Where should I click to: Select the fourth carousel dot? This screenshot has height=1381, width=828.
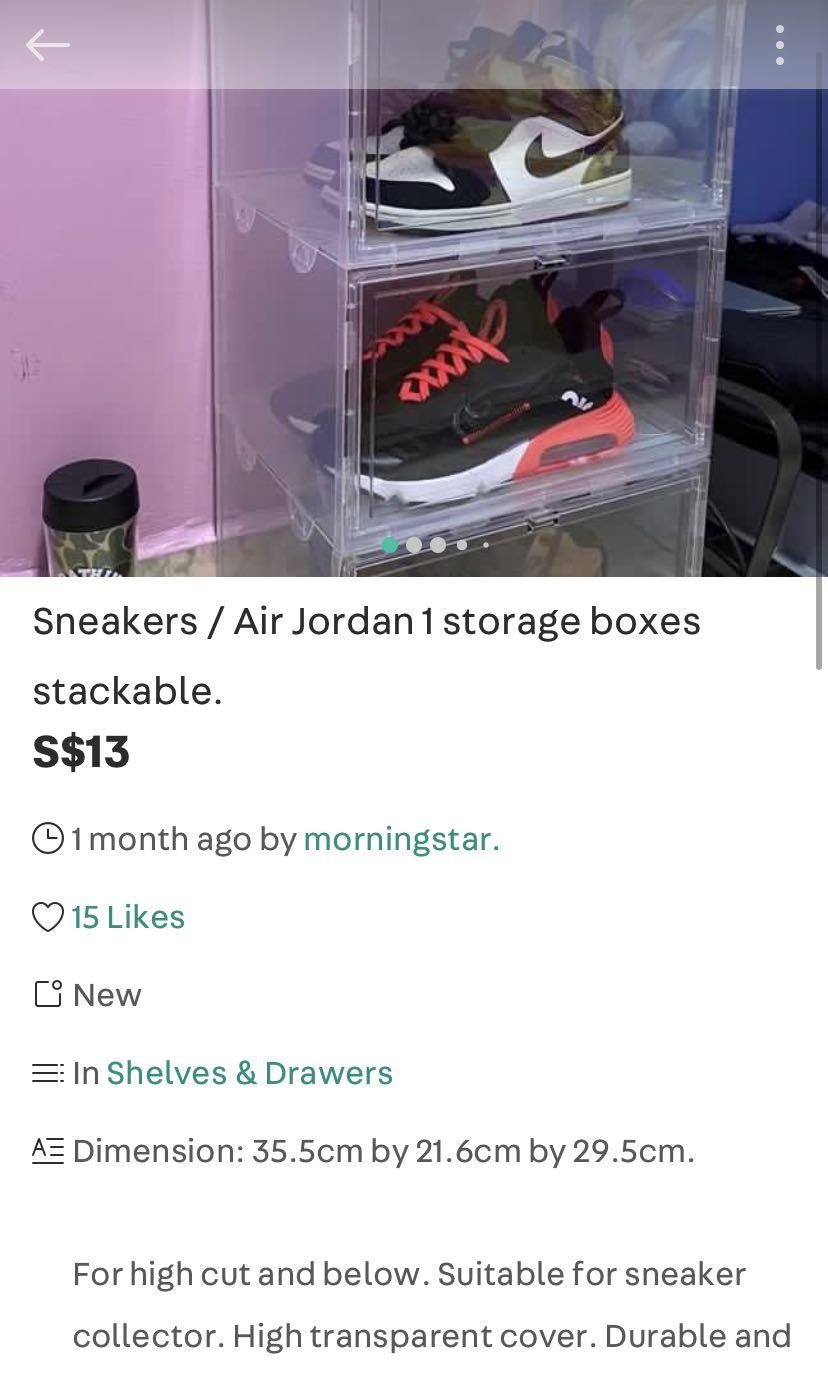click(462, 546)
